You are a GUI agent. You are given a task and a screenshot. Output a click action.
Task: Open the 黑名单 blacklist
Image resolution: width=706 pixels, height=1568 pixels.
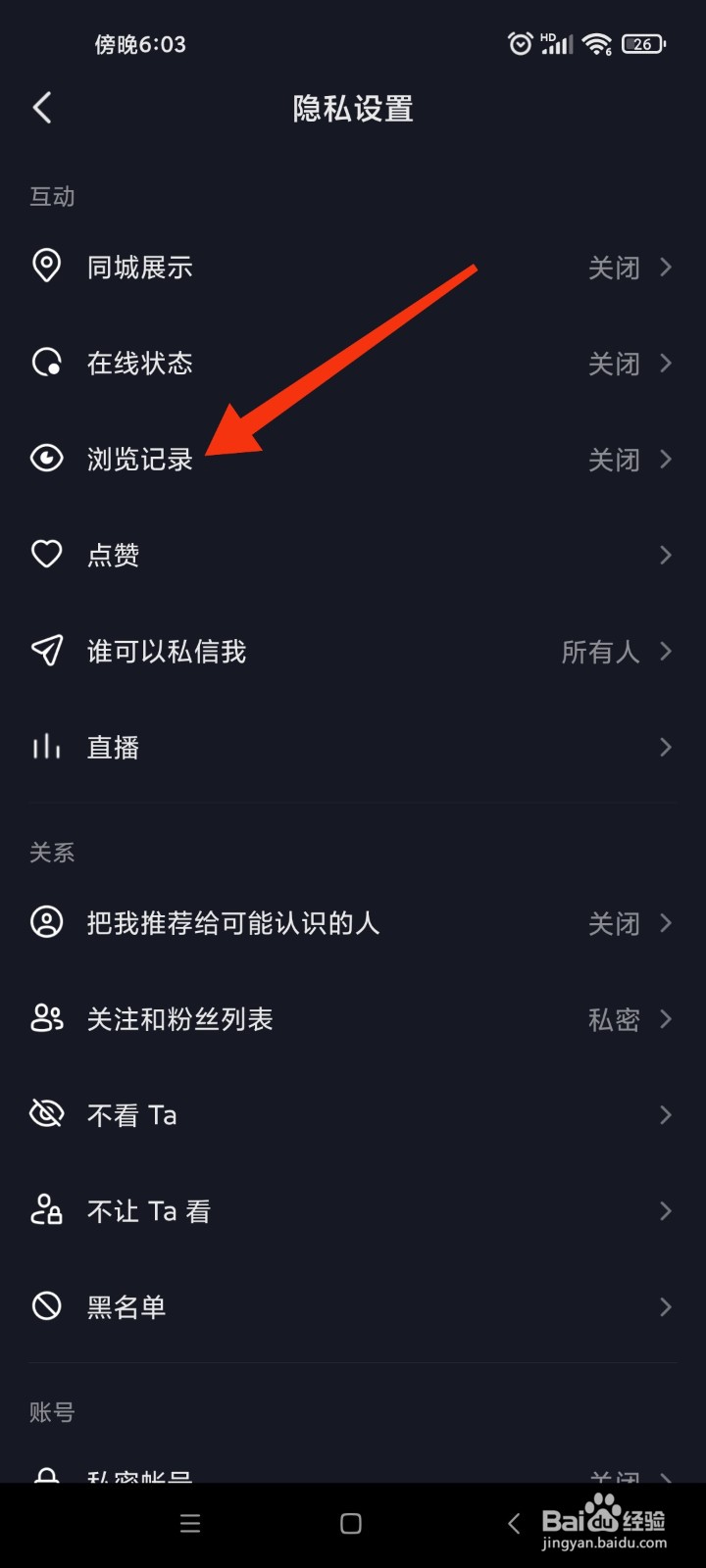point(353,1306)
